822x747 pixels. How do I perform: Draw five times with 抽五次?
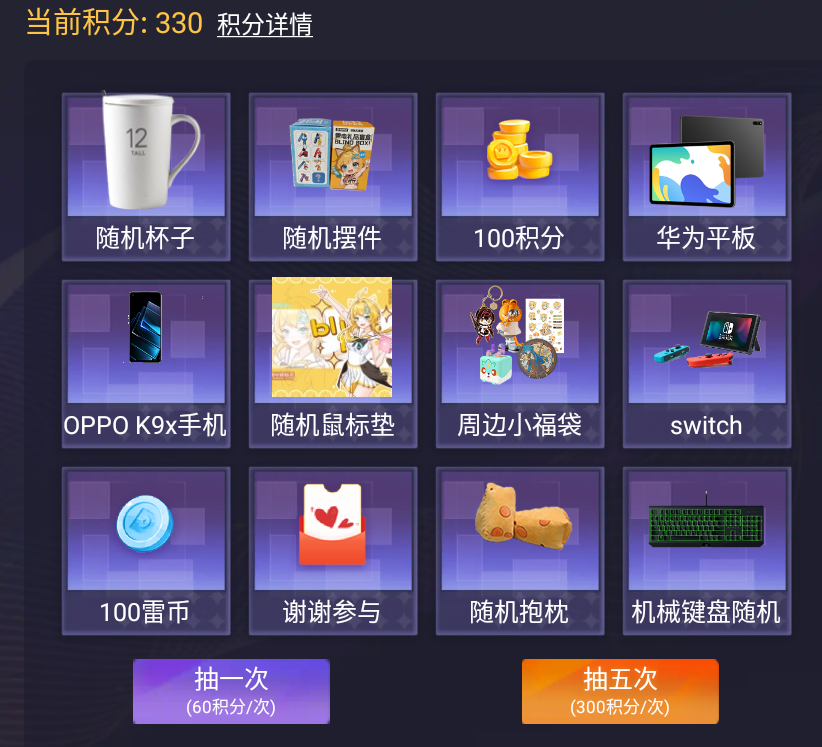620,691
